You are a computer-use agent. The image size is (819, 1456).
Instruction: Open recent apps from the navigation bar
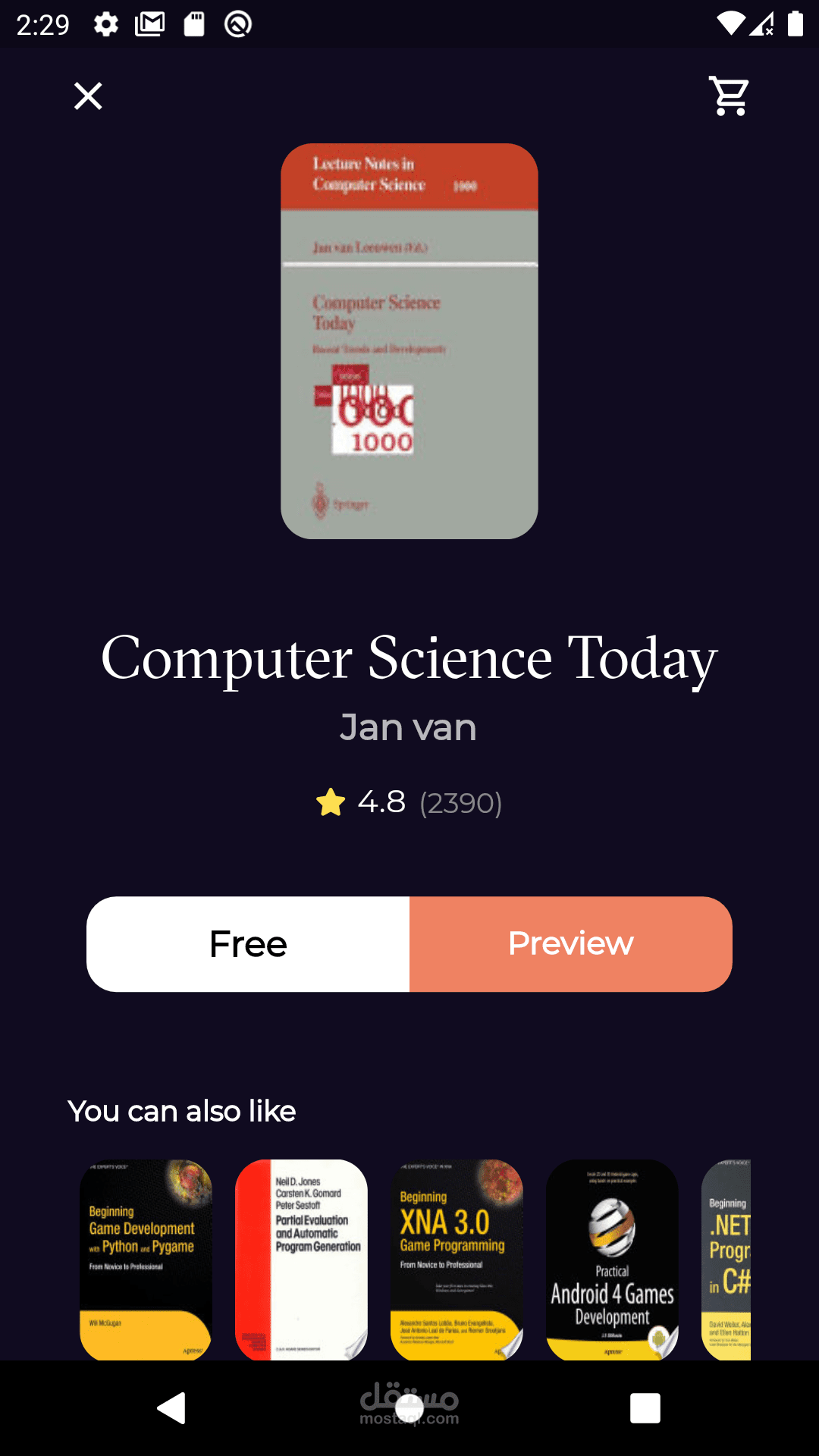click(x=645, y=1408)
